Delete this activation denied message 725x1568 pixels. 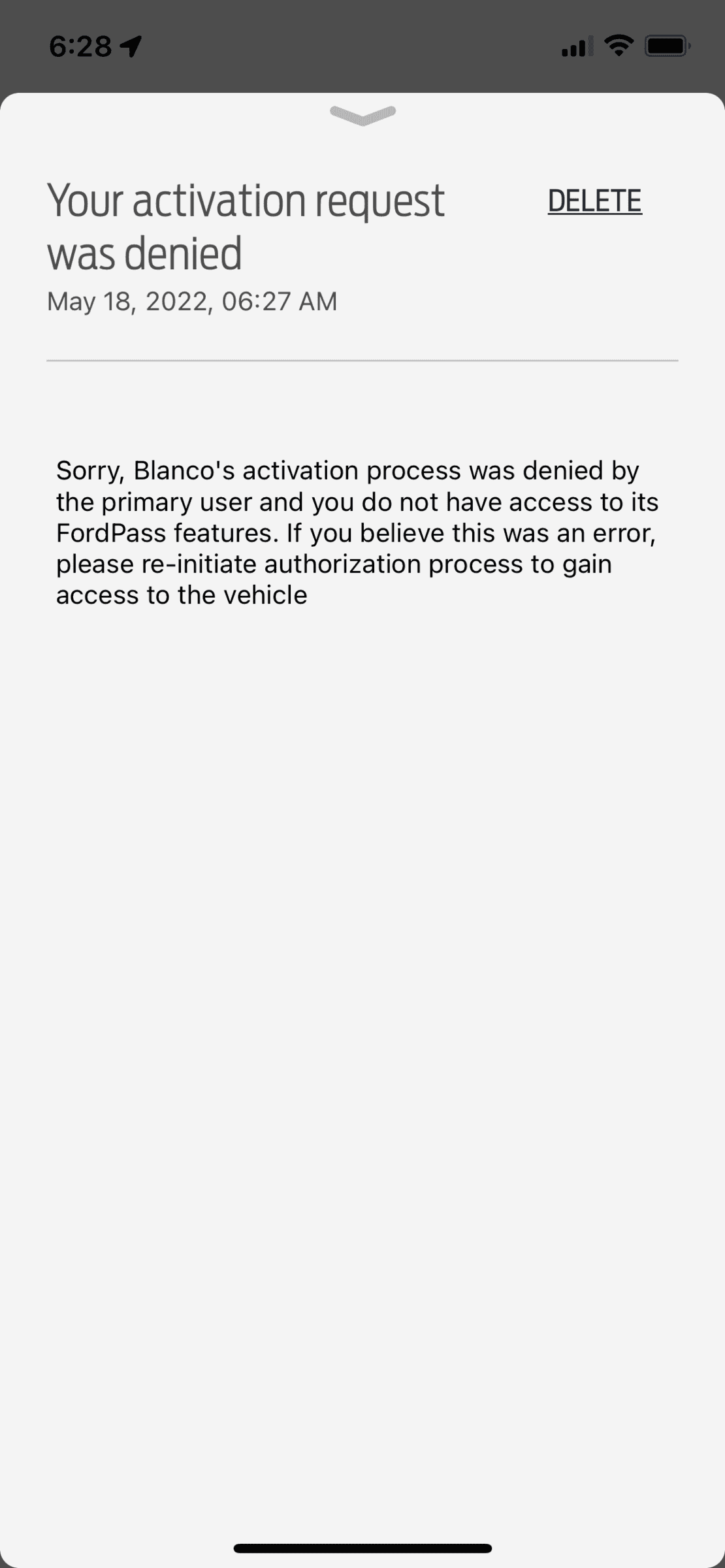click(594, 201)
